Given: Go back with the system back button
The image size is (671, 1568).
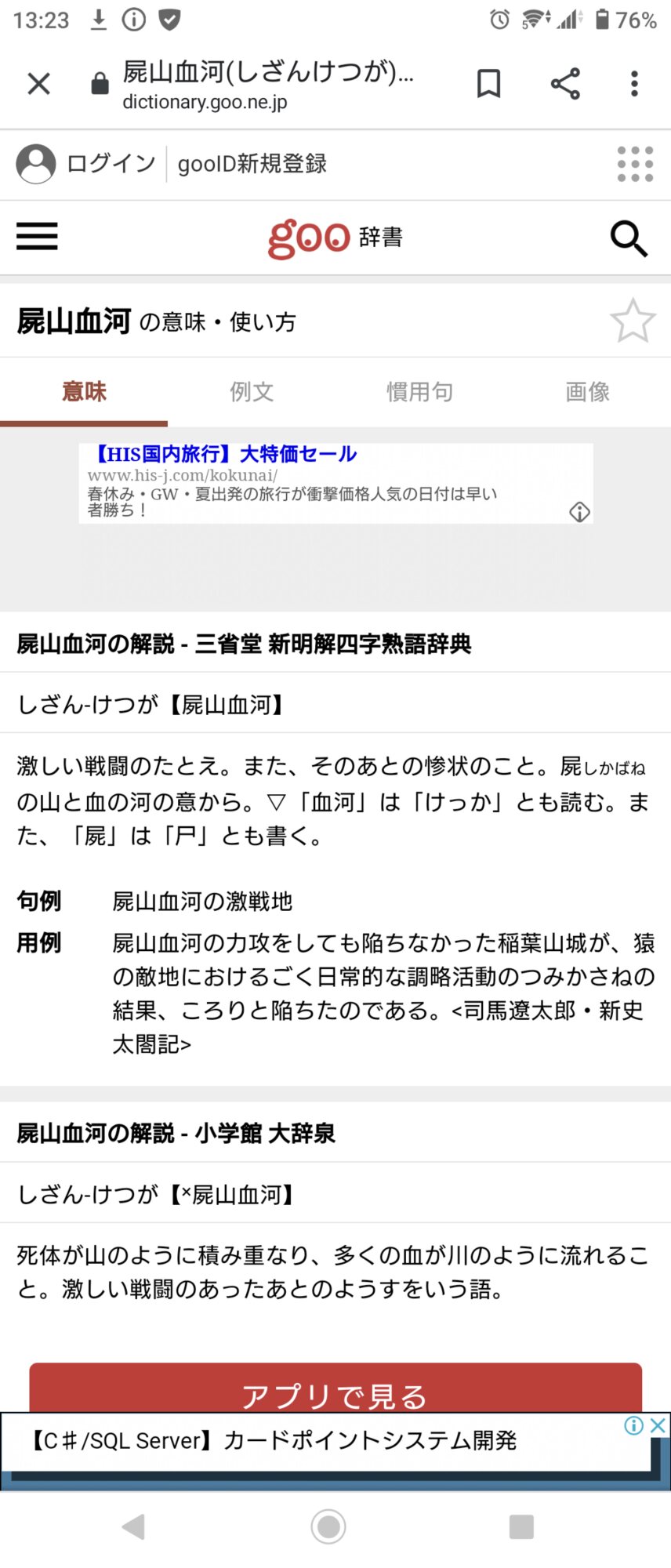Looking at the screenshot, I should click(133, 1526).
